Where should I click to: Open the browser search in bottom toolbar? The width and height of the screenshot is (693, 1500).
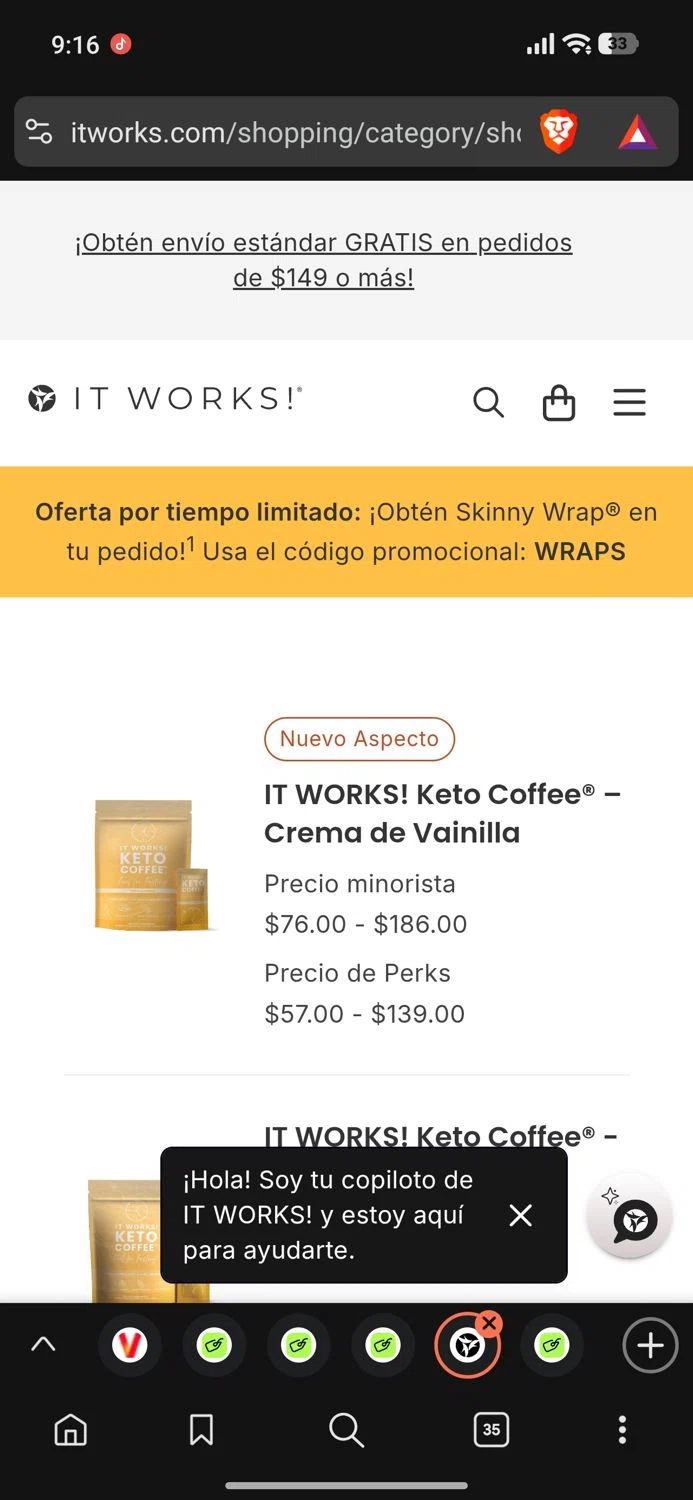click(x=346, y=1431)
